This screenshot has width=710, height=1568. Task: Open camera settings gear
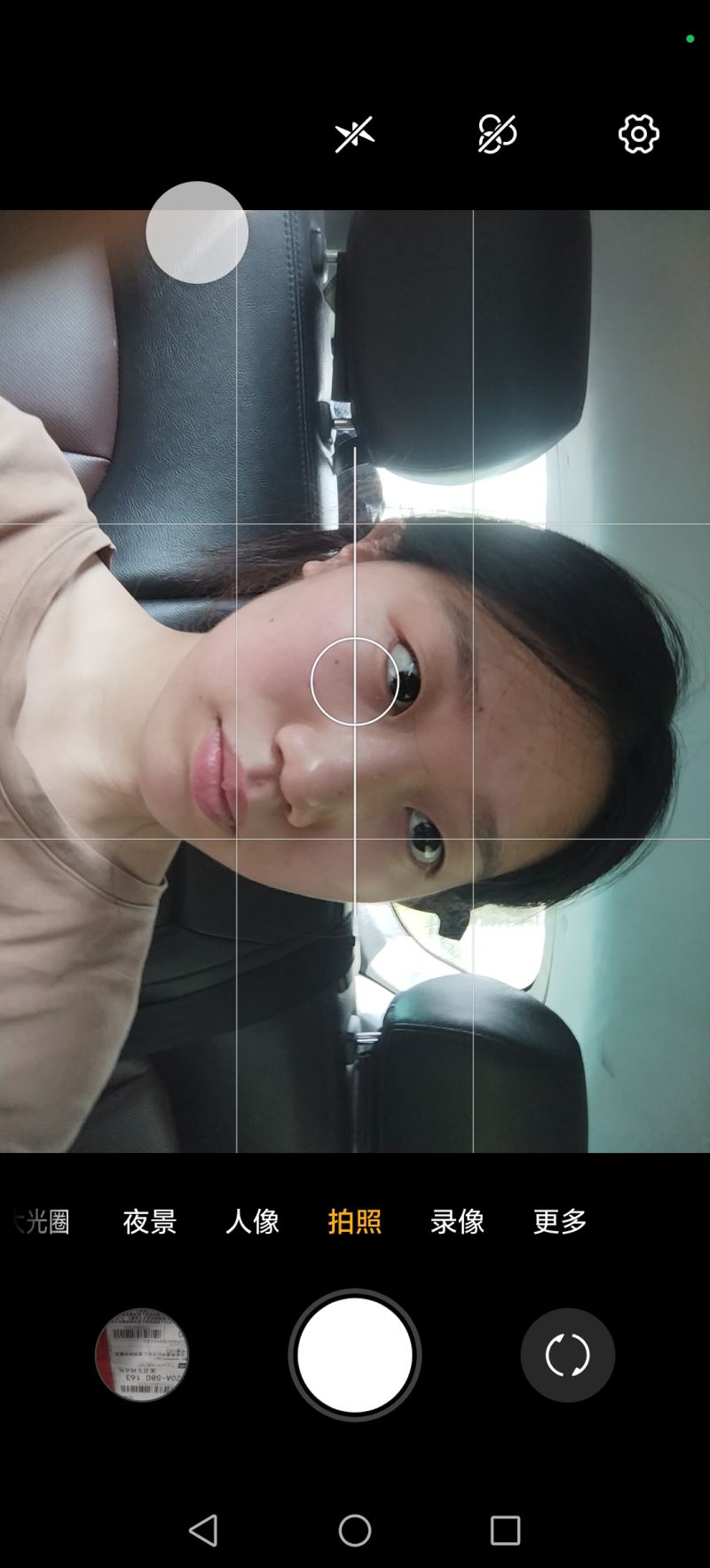638,134
